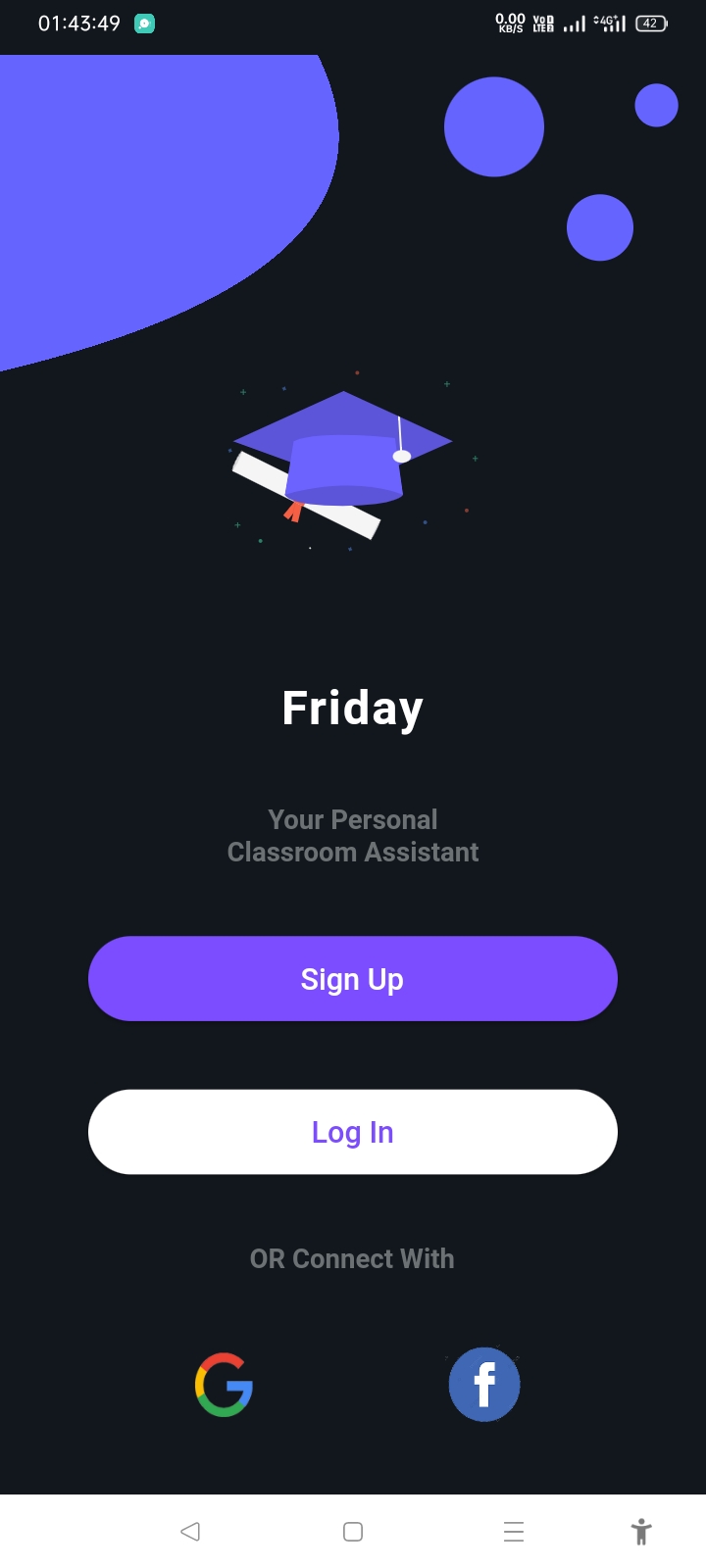Image resolution: width=706 pixels, height=1568 pixels.
Task: Tap the Your Personal Classroom Assistant subtitle
Action: (352, 835)
